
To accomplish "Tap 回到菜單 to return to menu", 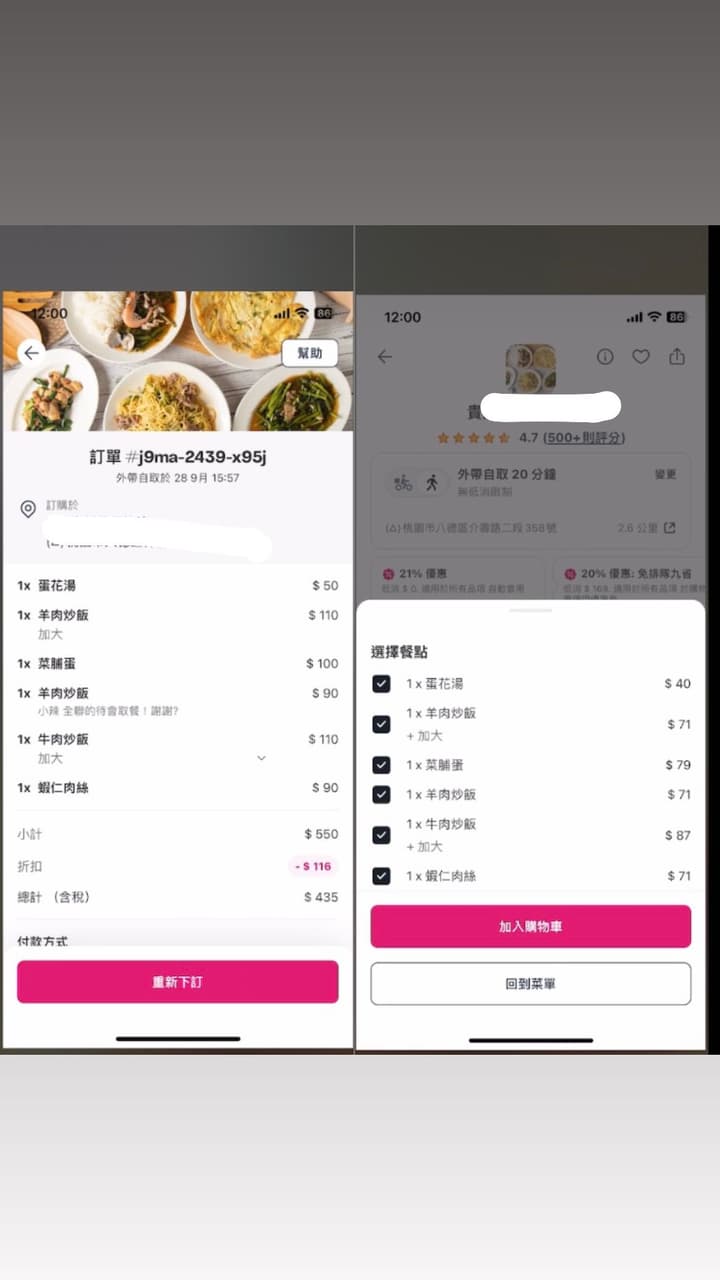I will click(x=530, y=983).
